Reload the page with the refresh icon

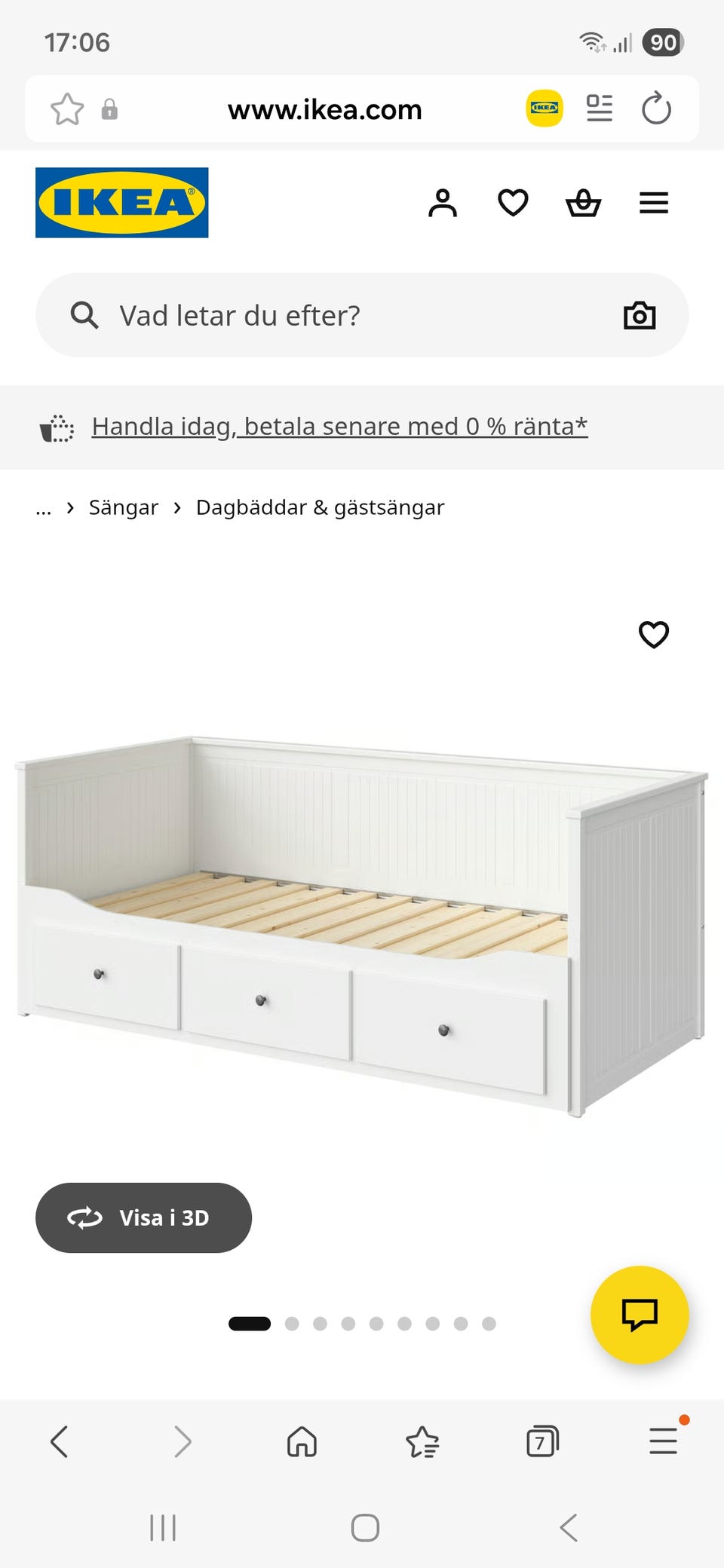(657, 109)
